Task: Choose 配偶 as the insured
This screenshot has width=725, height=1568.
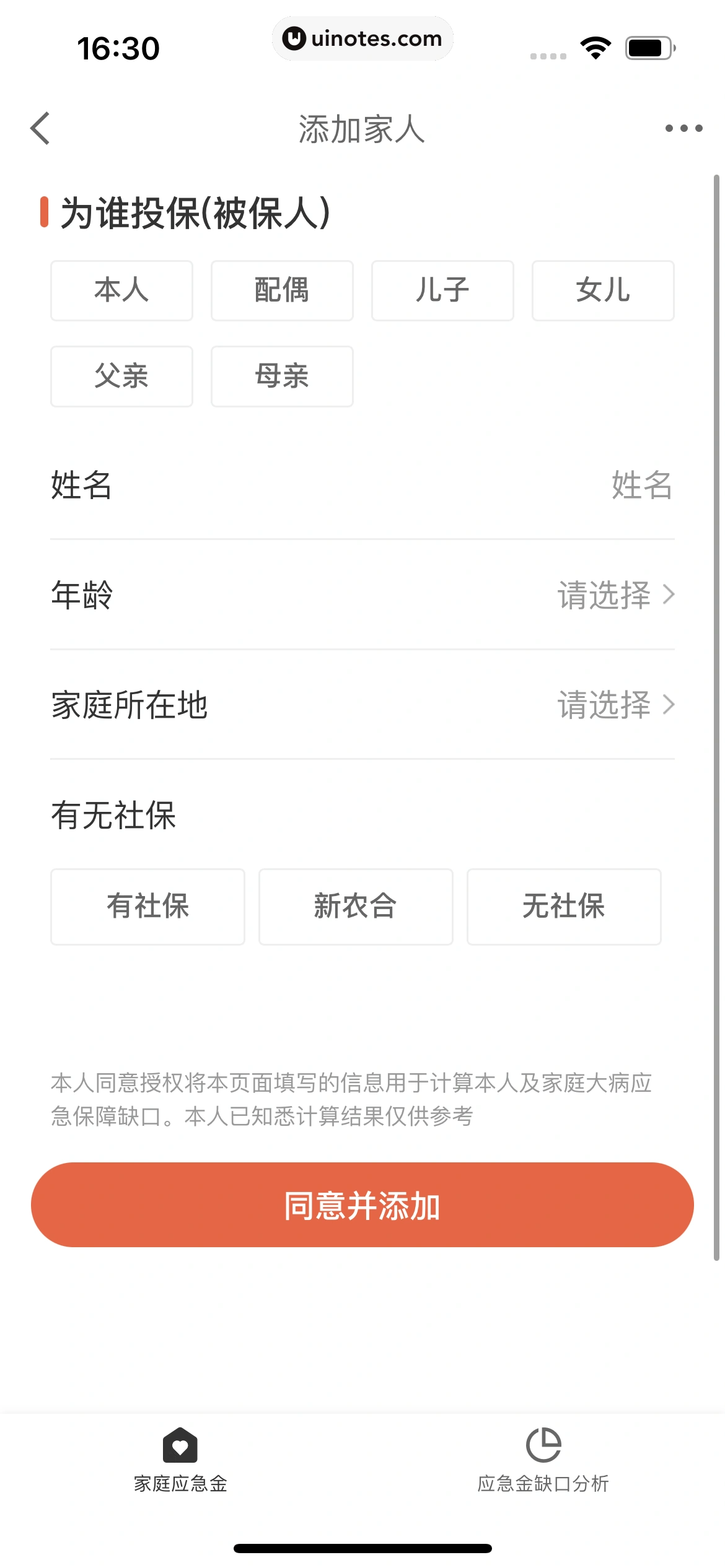Action: pos(282,290)
